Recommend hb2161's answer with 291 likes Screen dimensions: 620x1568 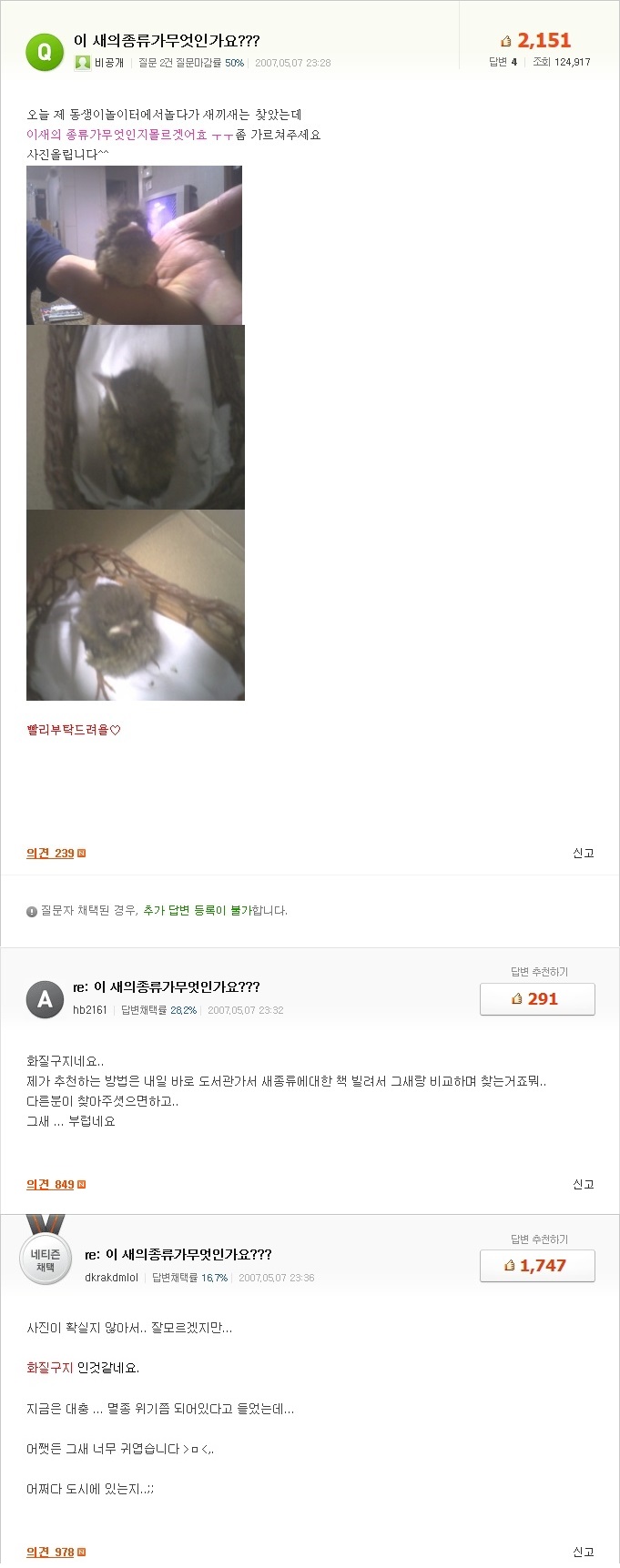tap(537, 998)
